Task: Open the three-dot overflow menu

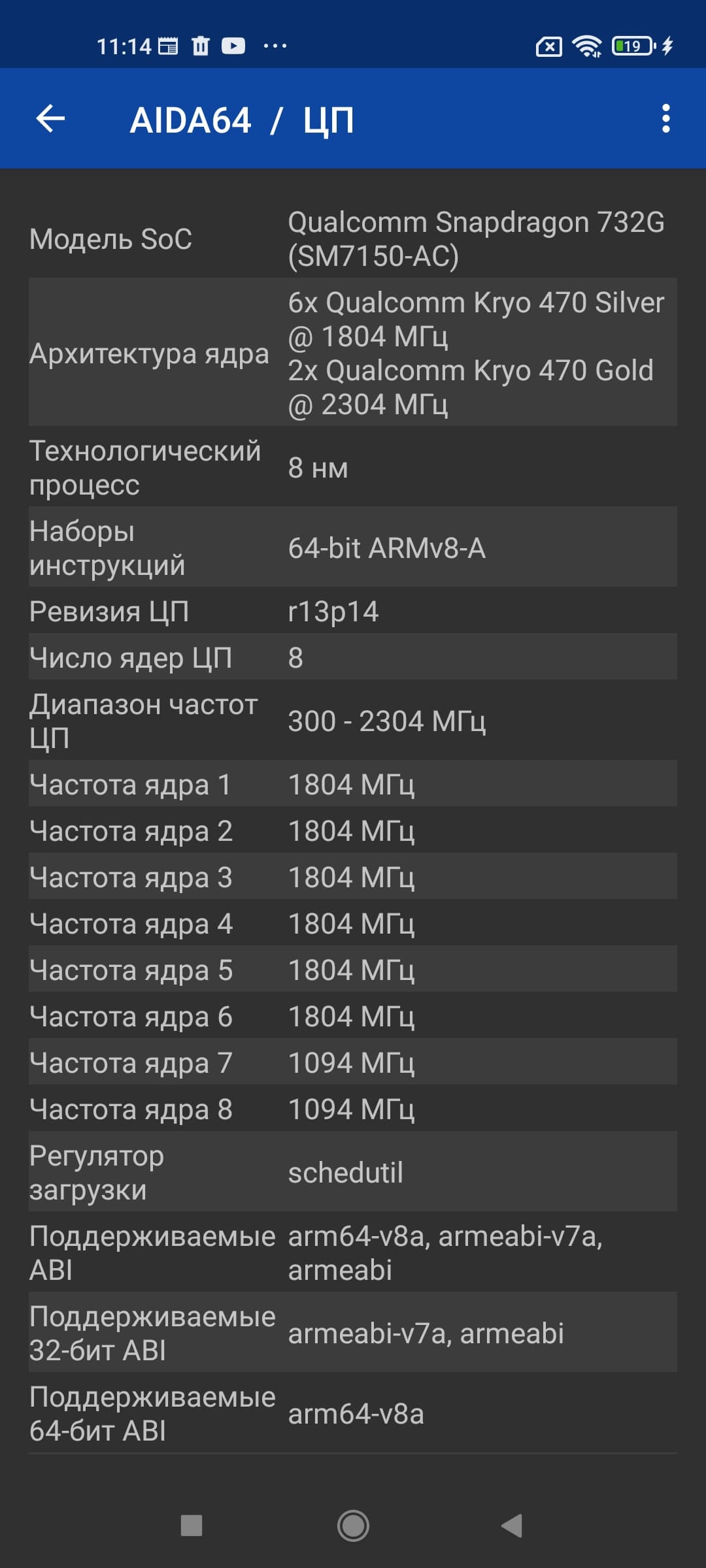Action: click(x=665, y=119)
